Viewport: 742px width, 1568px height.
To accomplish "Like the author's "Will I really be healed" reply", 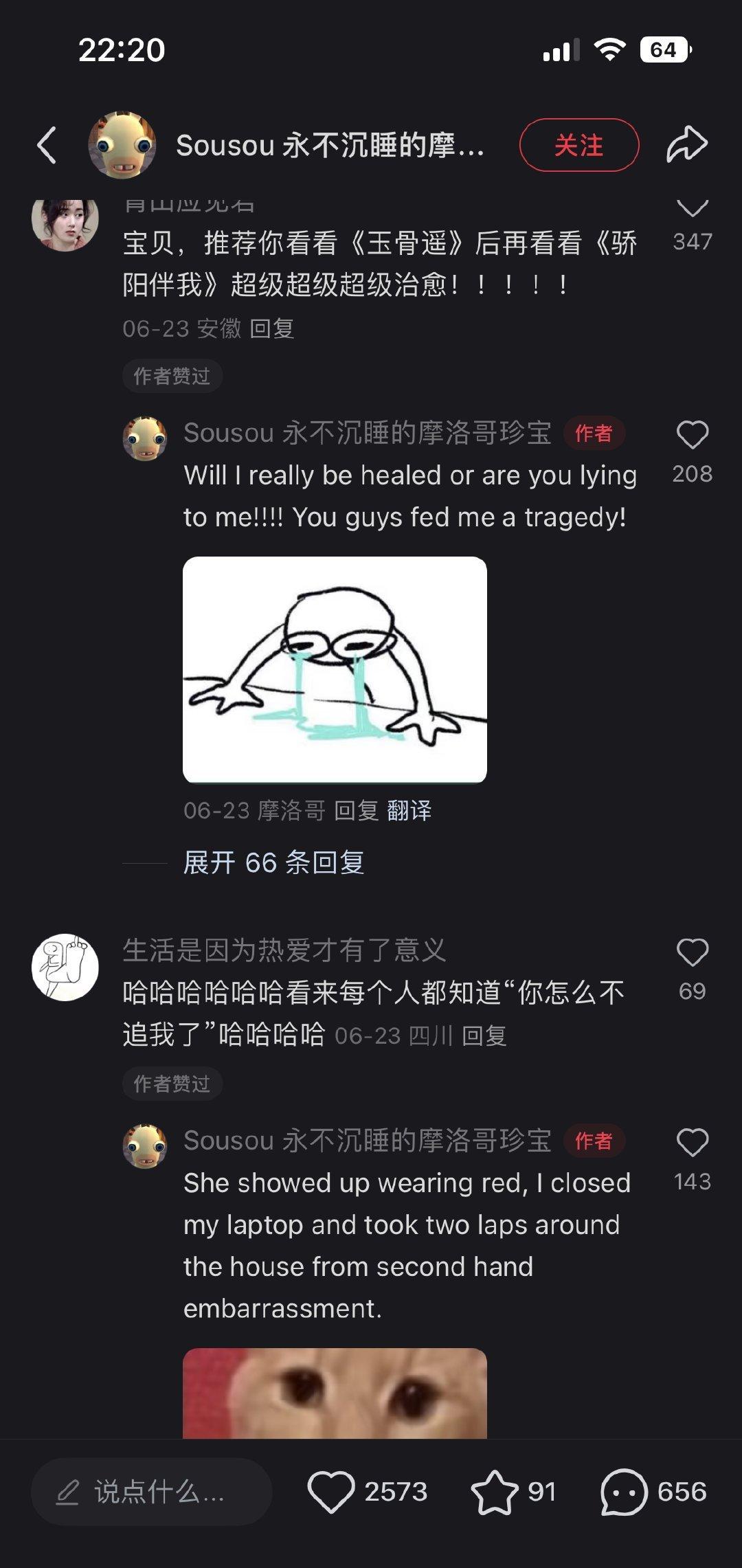I will coord(692,435).
